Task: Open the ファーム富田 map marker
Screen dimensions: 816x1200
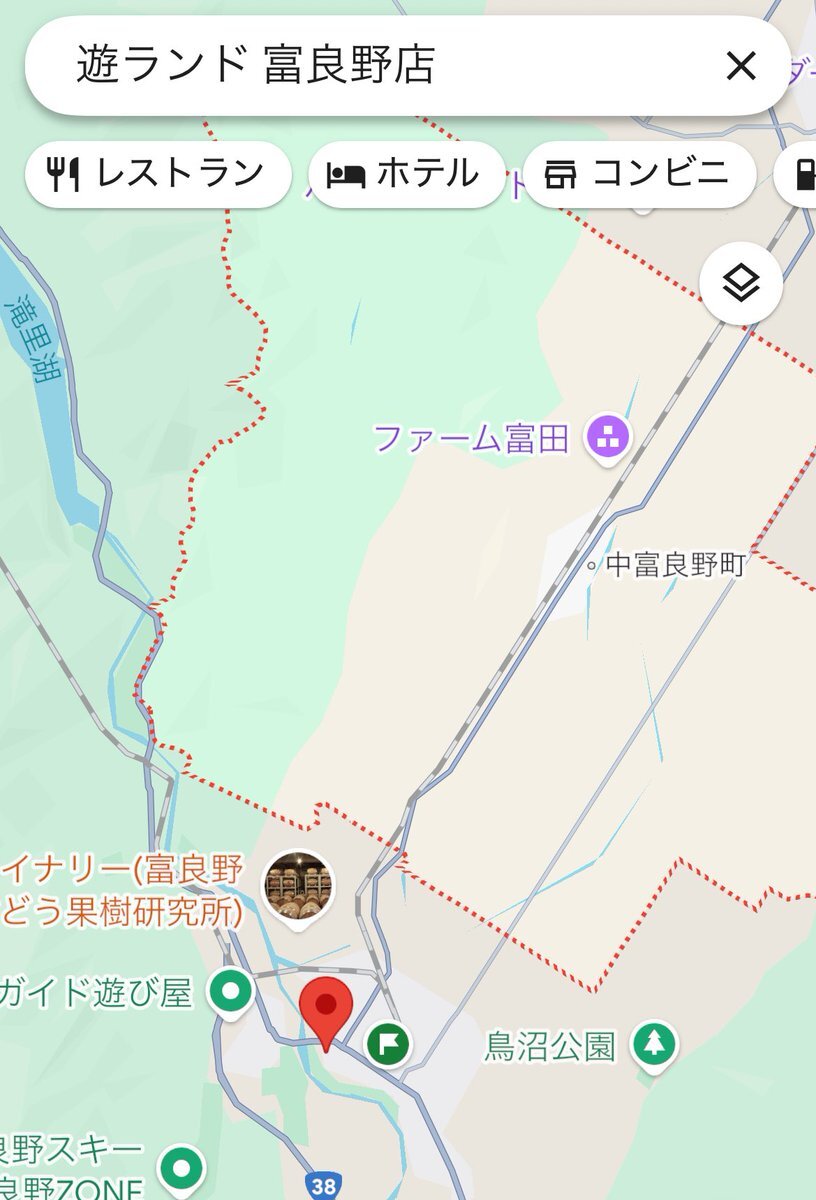Action: pos(608,437)
